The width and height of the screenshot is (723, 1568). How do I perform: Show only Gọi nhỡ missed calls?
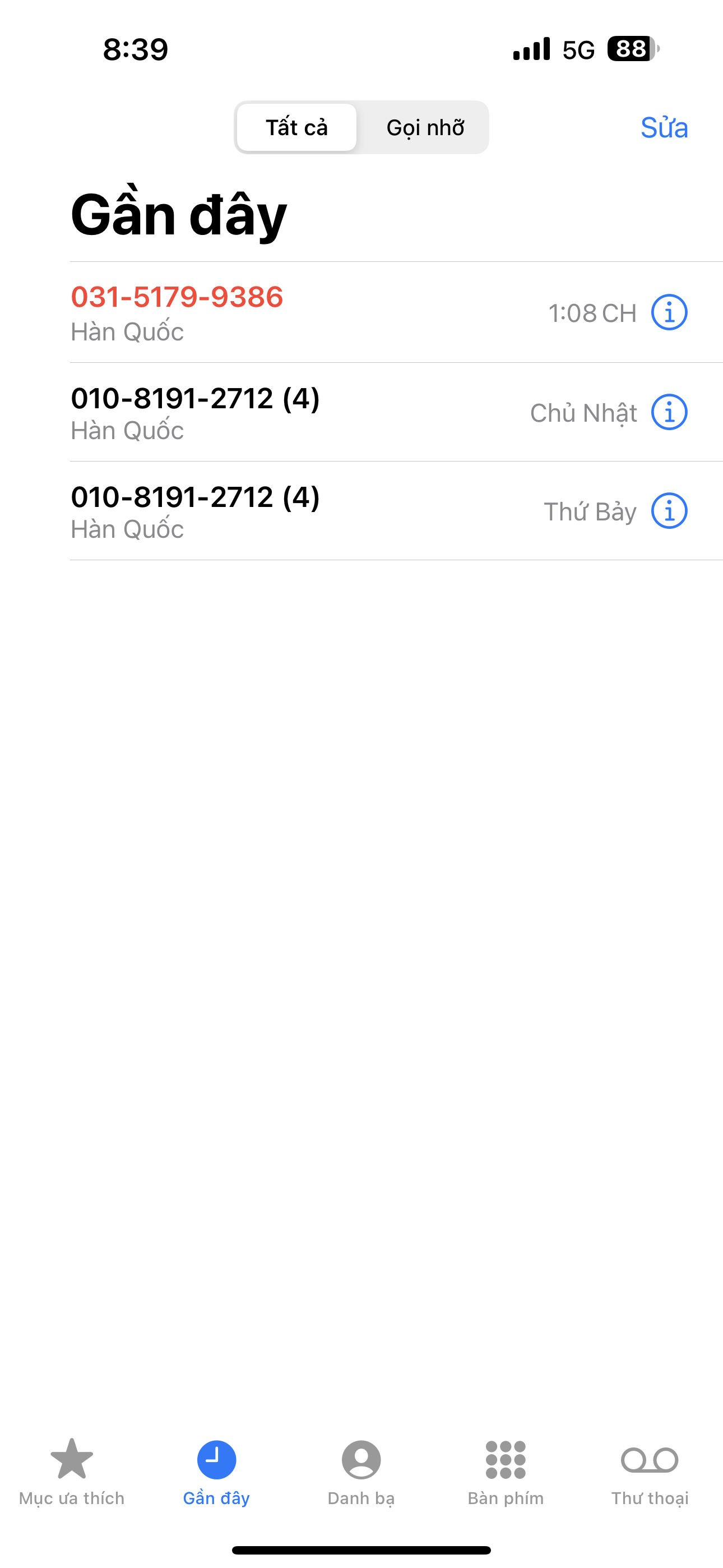(x=425, y=127)
